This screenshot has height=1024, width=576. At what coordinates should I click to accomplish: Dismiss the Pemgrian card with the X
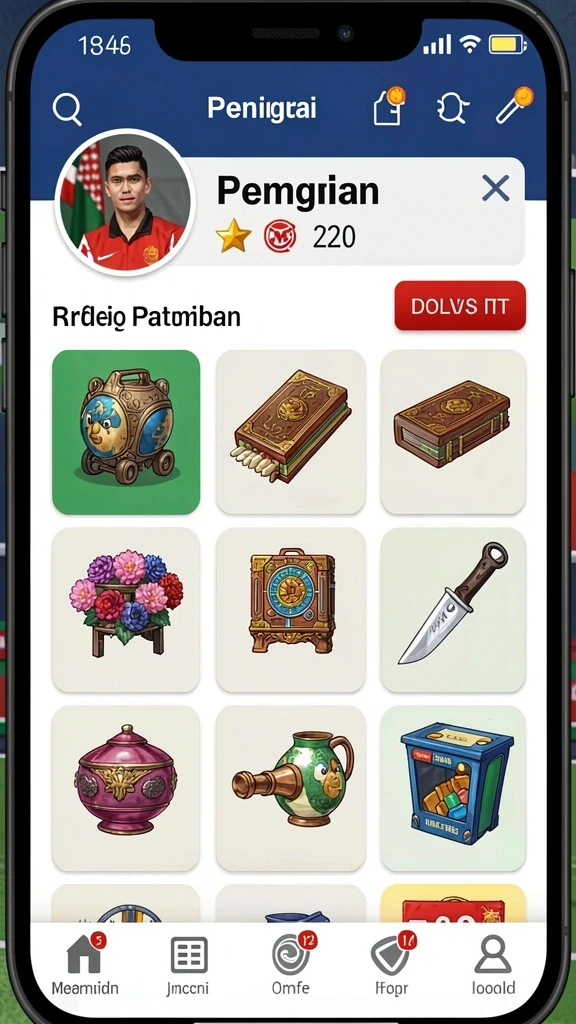[496, 189]
